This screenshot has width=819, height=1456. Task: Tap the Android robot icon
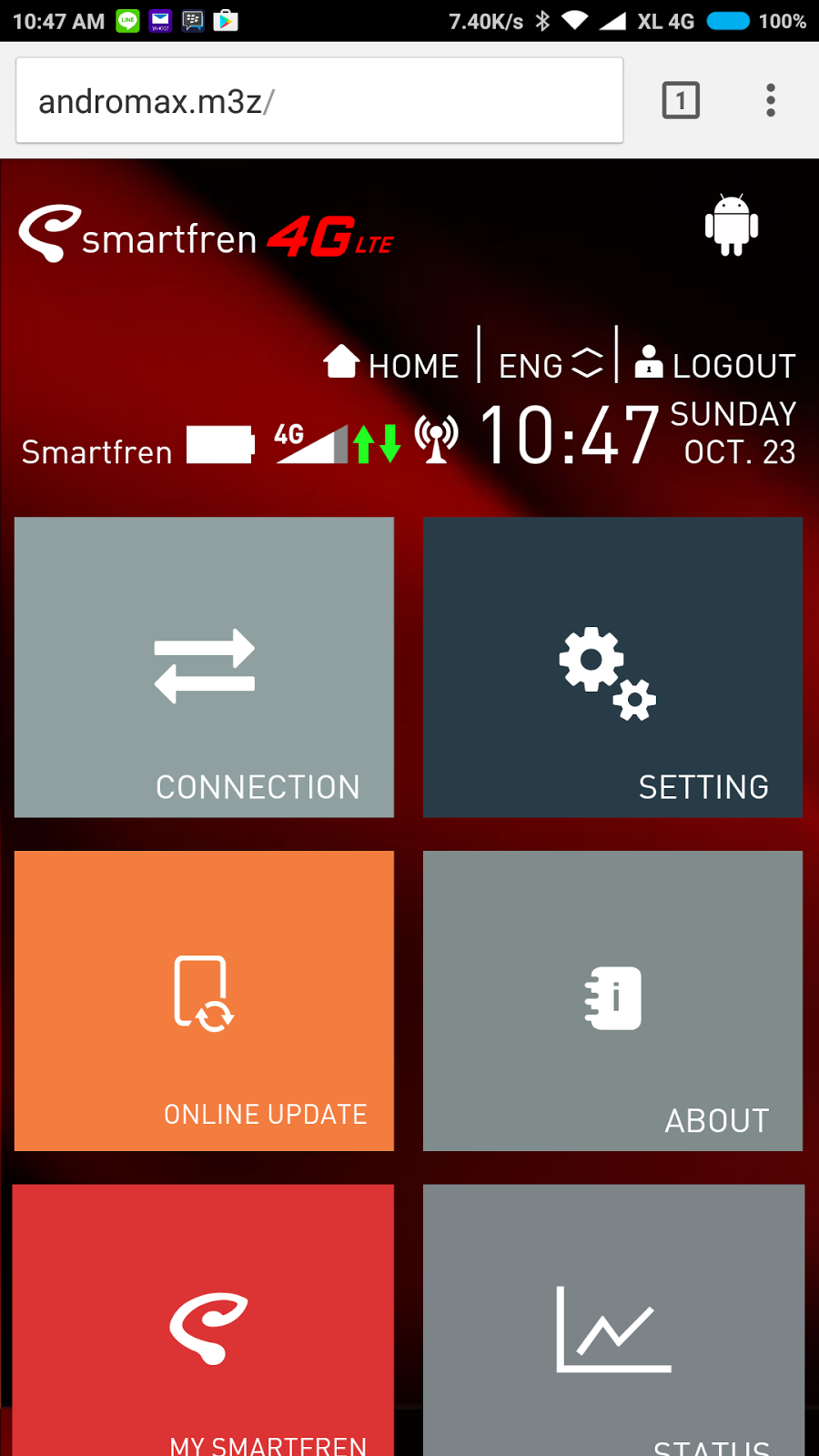tap(732, 224)
